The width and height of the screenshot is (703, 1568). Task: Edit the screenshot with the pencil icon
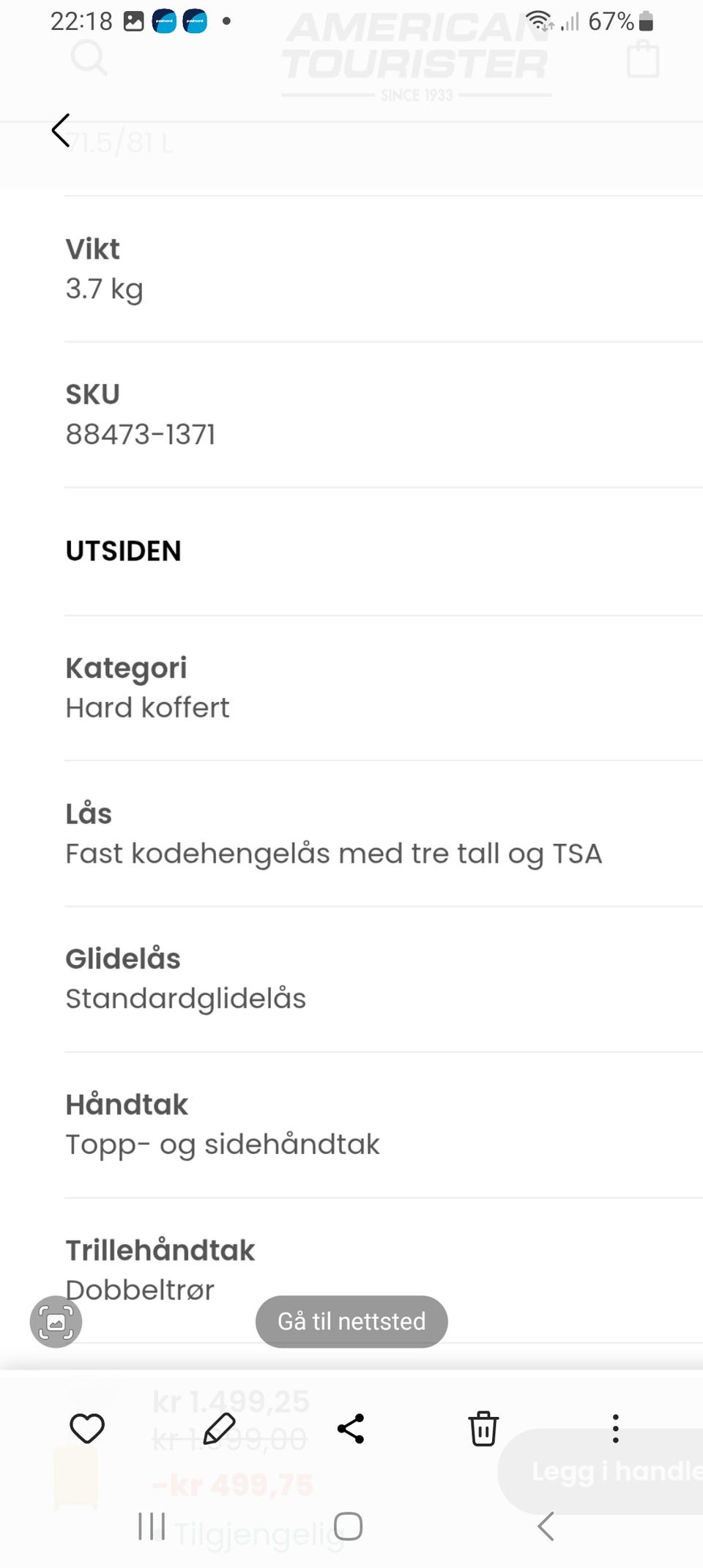(x=219, y=1428)
